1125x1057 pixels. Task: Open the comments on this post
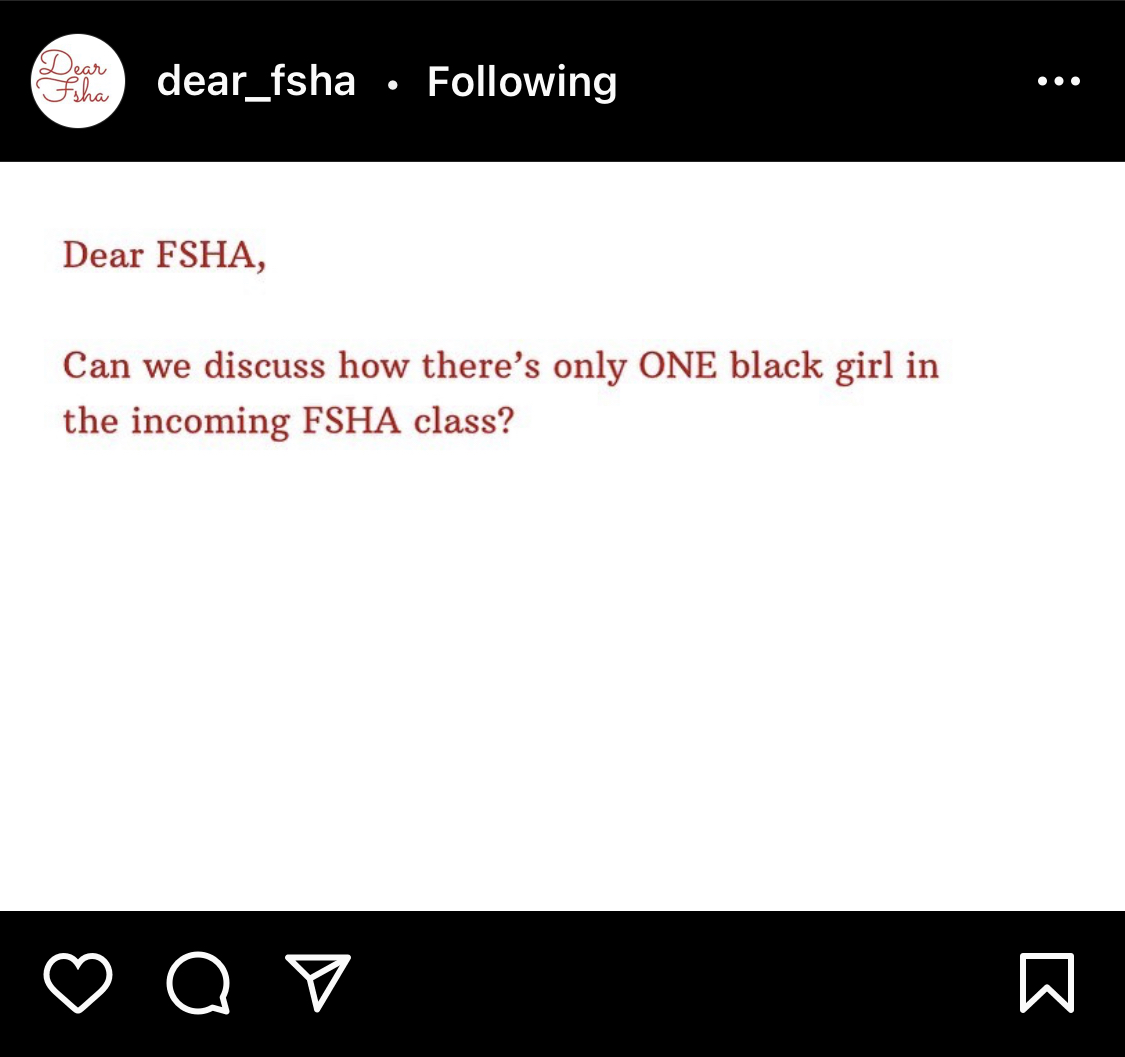198,983
